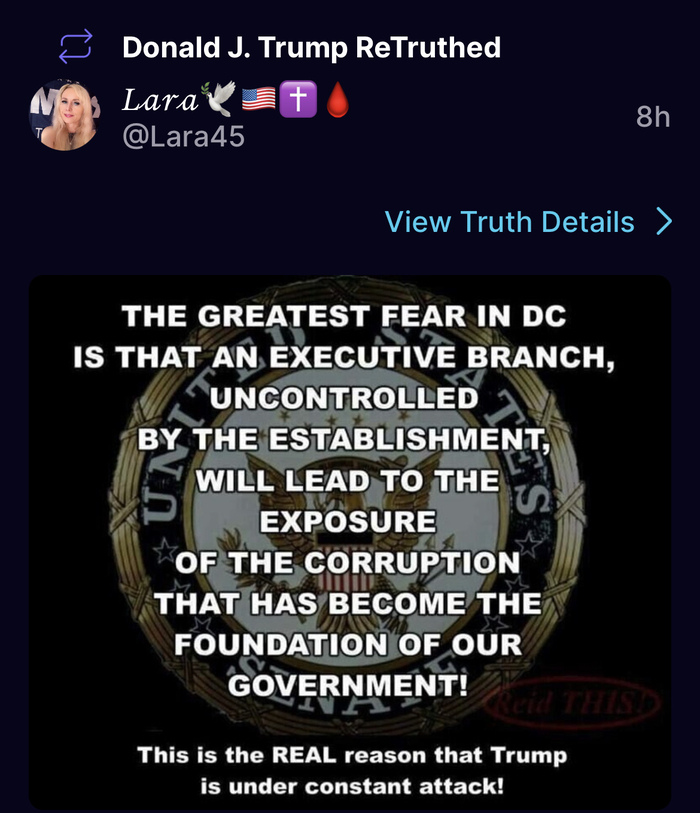This screenshot has width=700, height=813.
Task: Tap the Donald J. Trump ReTruthed header
Action: [x=310, y=47]
